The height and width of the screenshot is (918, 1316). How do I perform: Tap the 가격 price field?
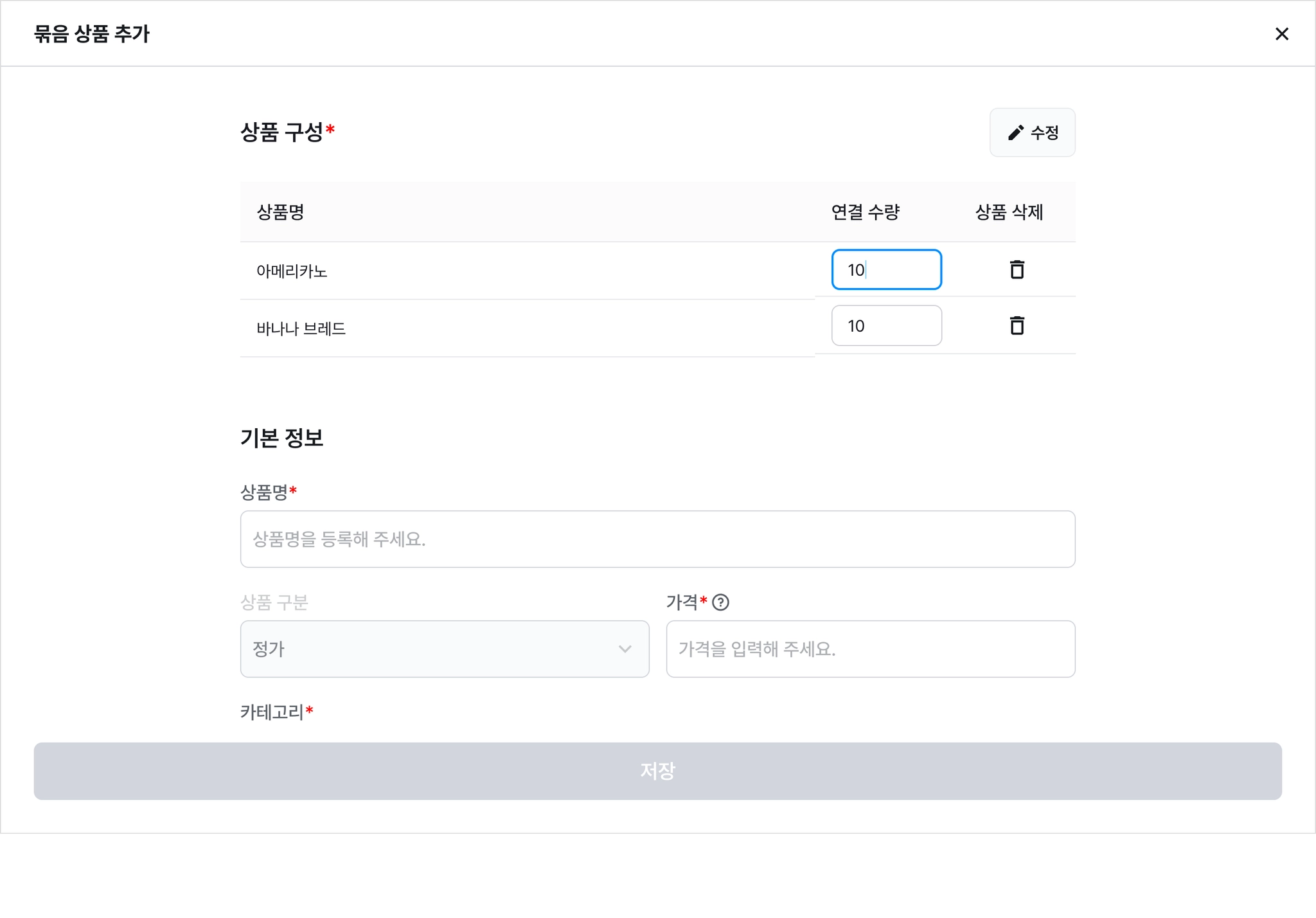click(x=870, y=649)
